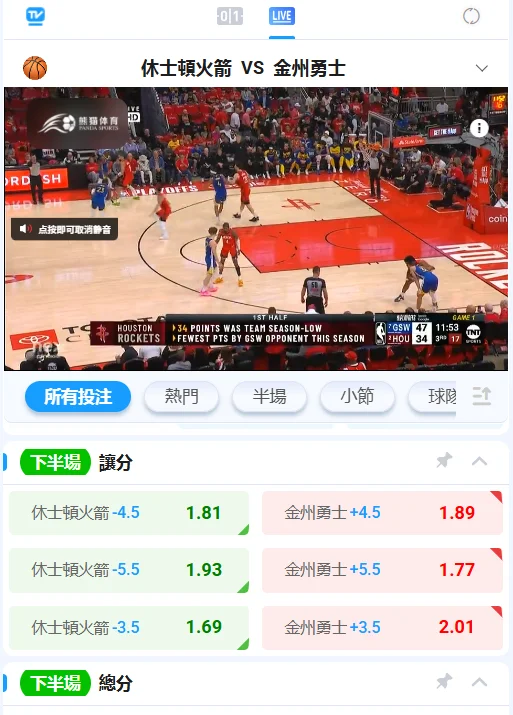Bet on 金州勇士 +4.5 at 1.89
Image resolution: width=513 pixels, height=715 pixels.
coord(382,513)
